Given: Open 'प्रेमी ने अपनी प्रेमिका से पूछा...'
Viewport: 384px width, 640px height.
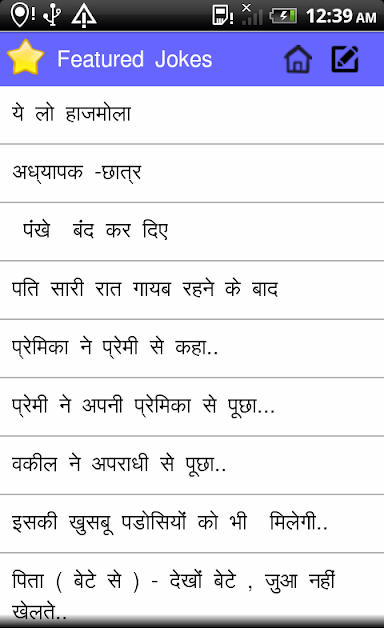Looking at the screenshot, I should (192, 407).
